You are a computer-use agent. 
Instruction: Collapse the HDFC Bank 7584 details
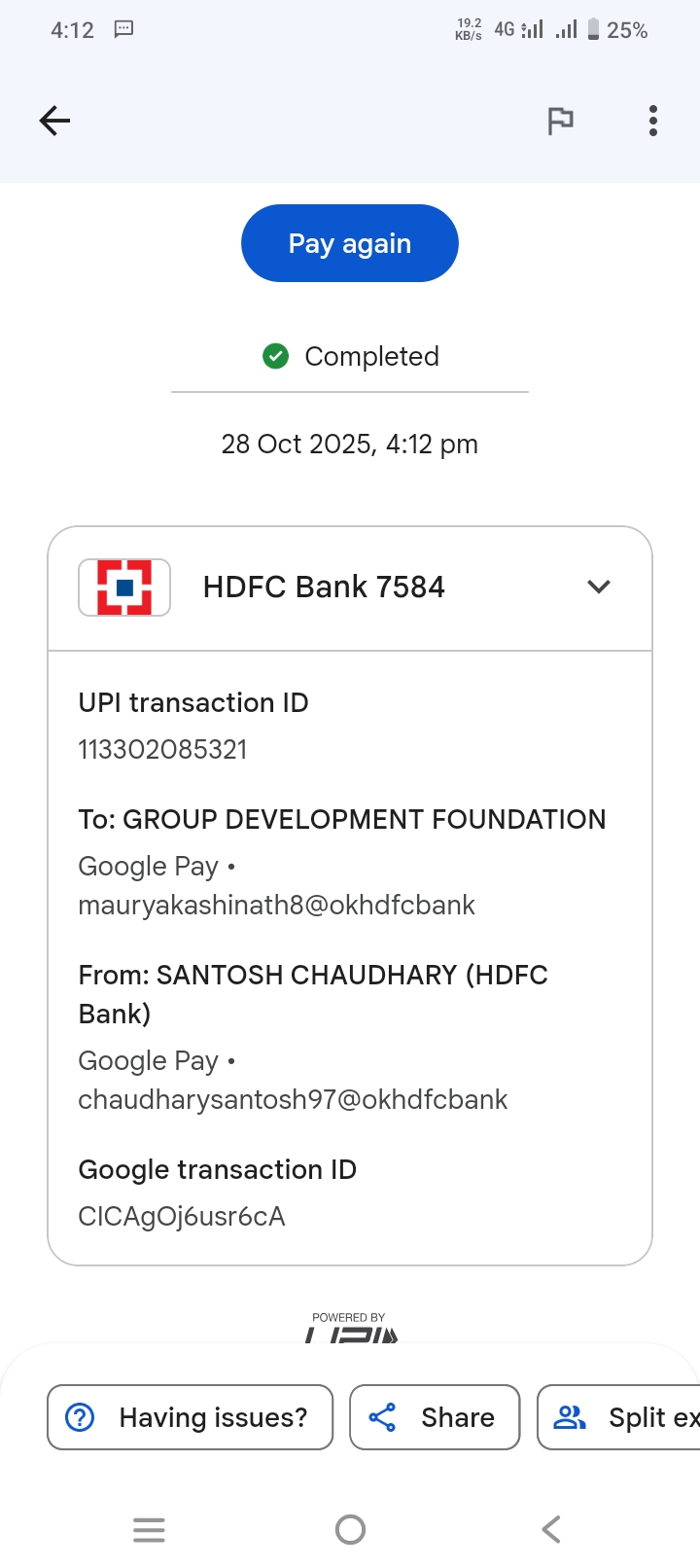point(599,587)
